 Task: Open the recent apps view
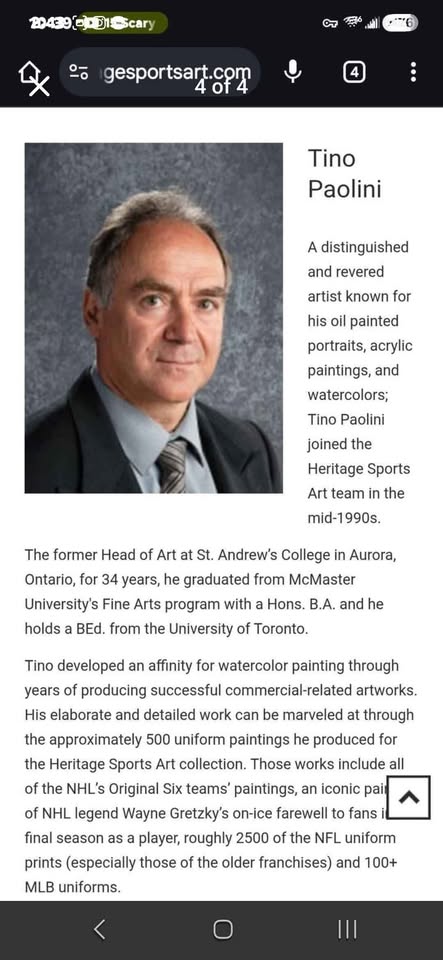click(x=347, y=929)
